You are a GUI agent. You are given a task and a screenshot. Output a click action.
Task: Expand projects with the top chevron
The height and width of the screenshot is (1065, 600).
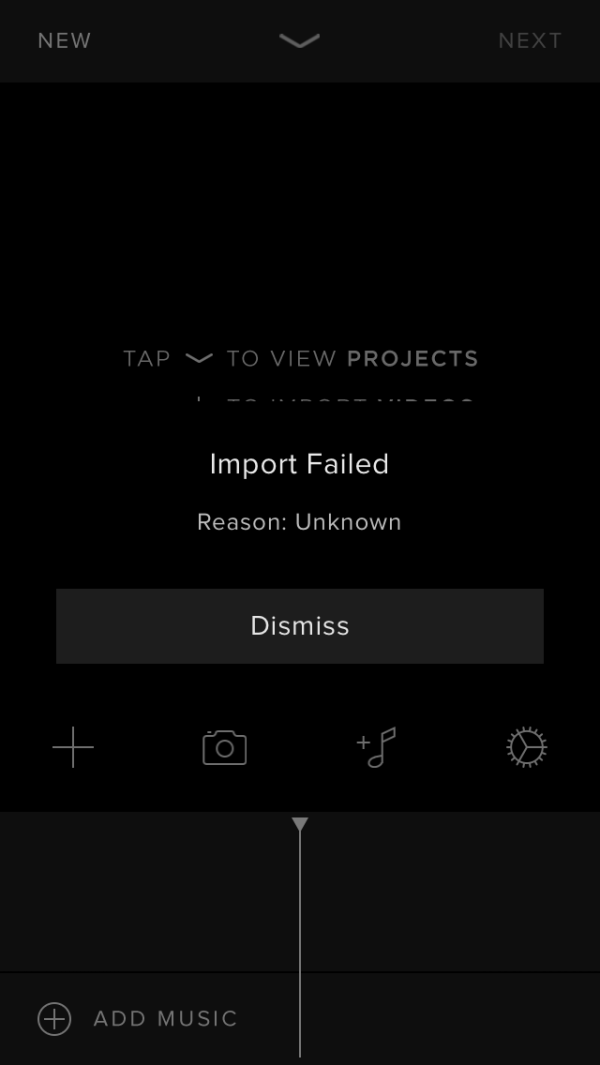coord(299,41)
